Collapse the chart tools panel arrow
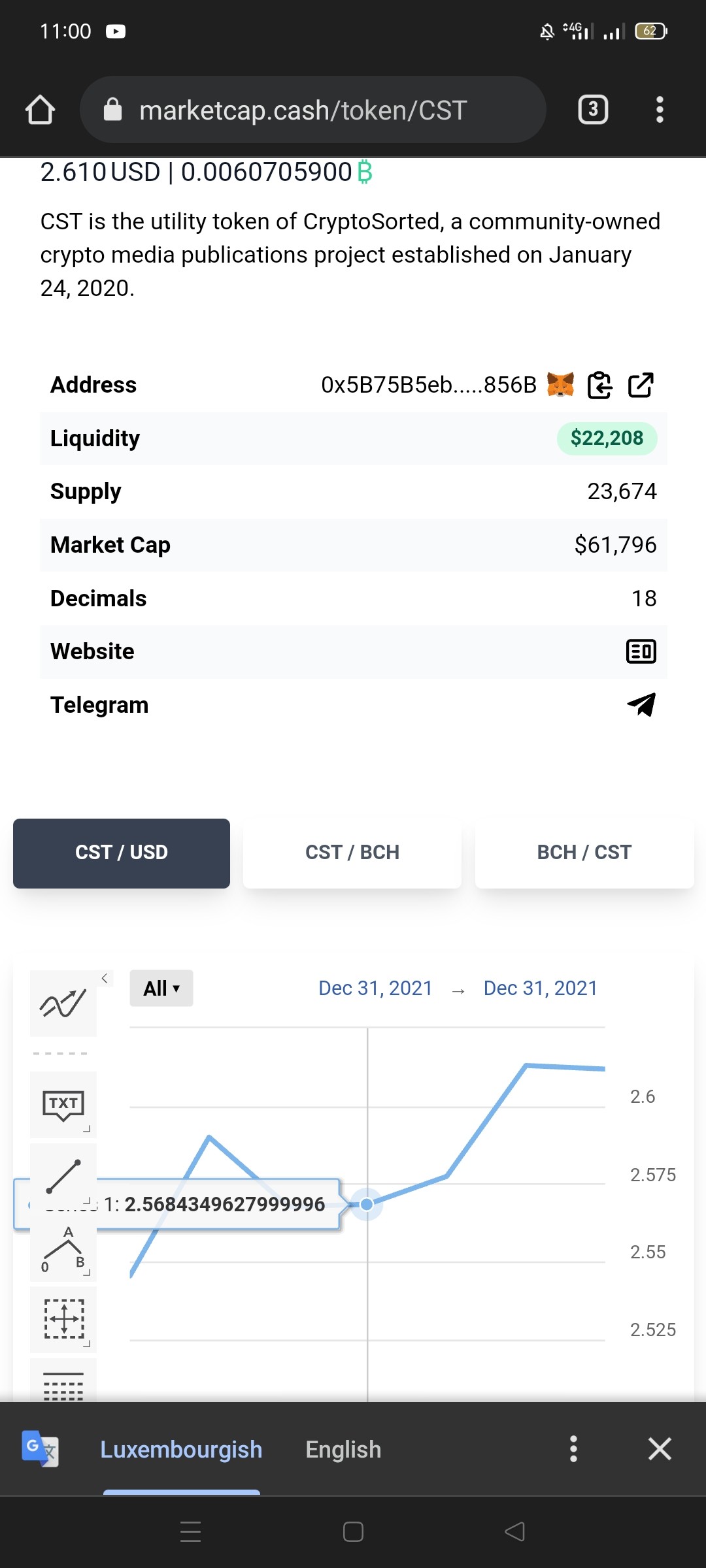 pyautogui.click(x=105, y=978)
